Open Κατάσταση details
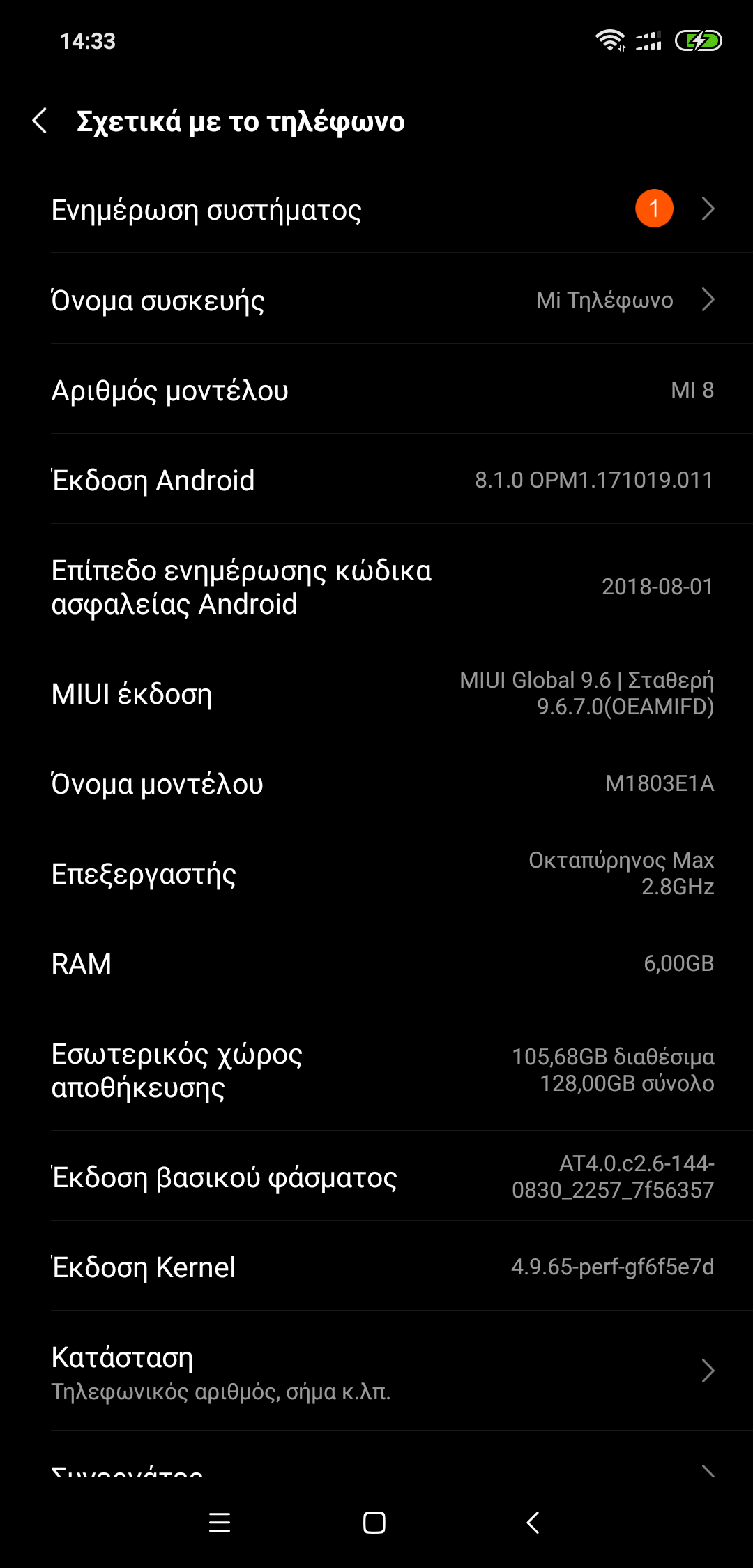Screen dimensions: 753x1568 pos(376,1371)
